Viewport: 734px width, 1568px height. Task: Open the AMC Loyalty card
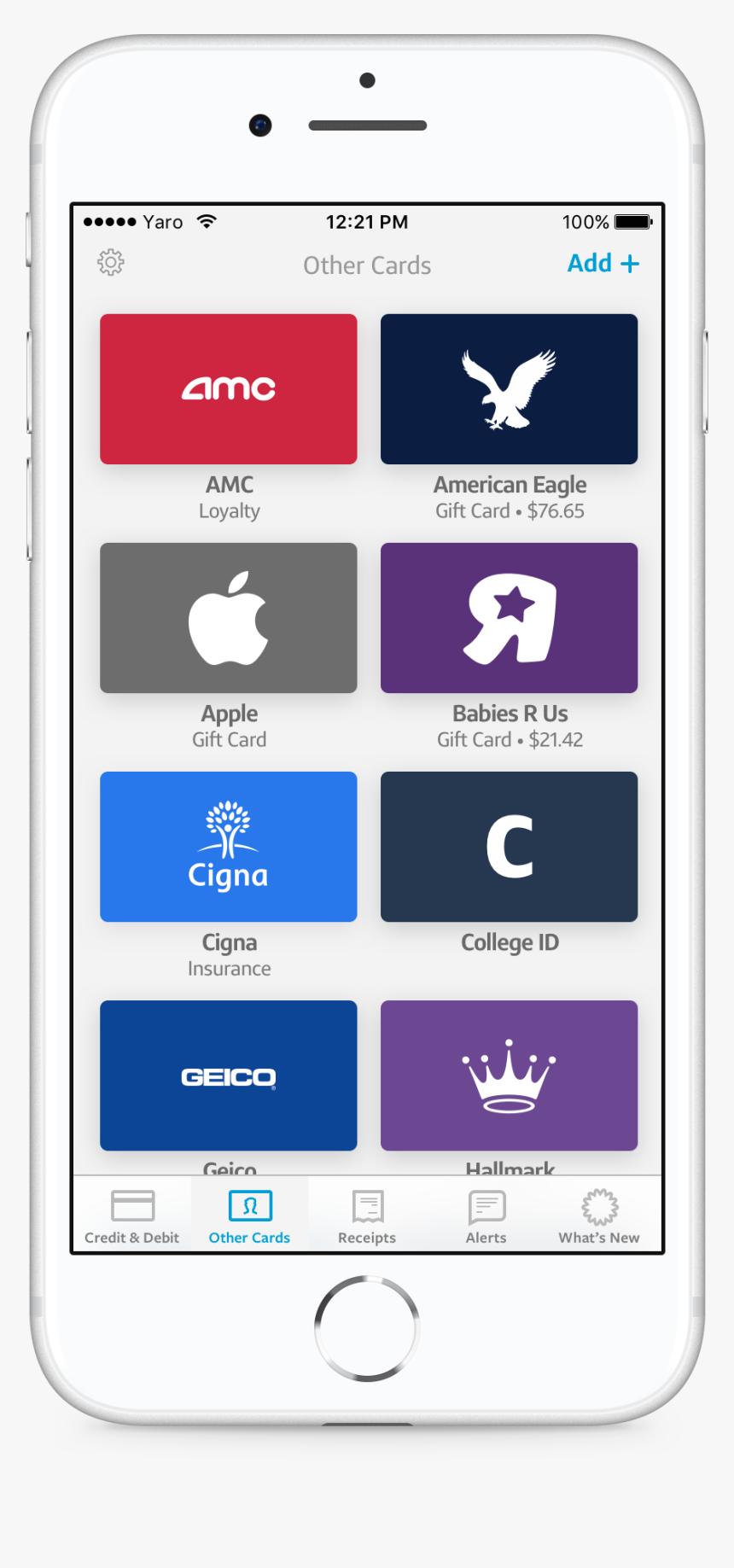(x=228, y=389)
